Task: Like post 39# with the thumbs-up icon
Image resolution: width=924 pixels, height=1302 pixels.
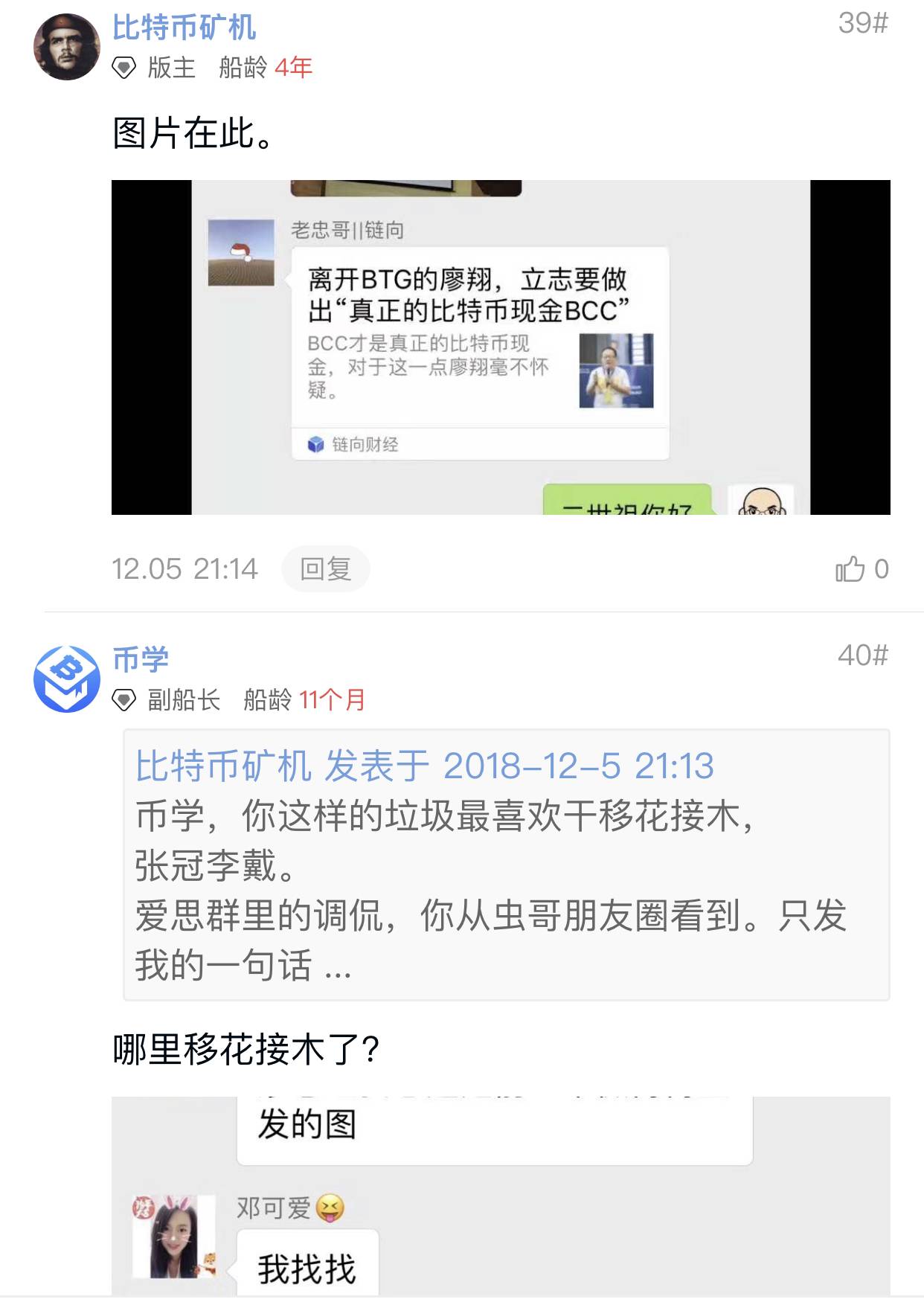Action: (x=850, y=569)
